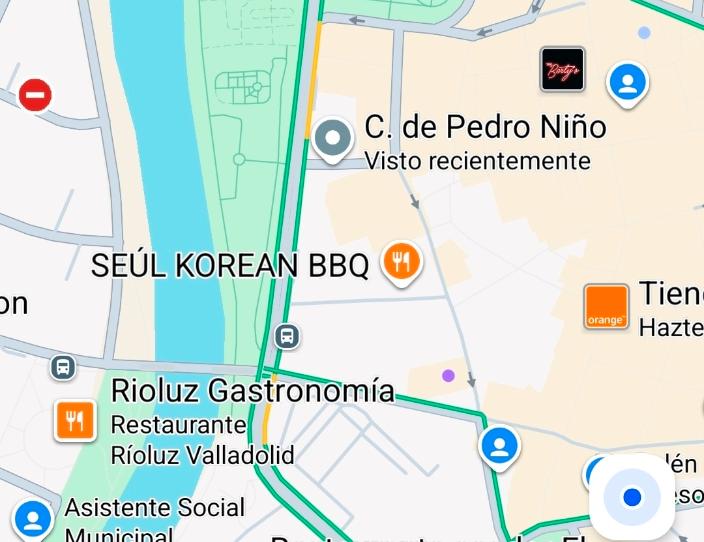Open the Asistente Social Municipal marker
Screen dimensions: 704x542
pyautogui.click(x=33, y=518)
